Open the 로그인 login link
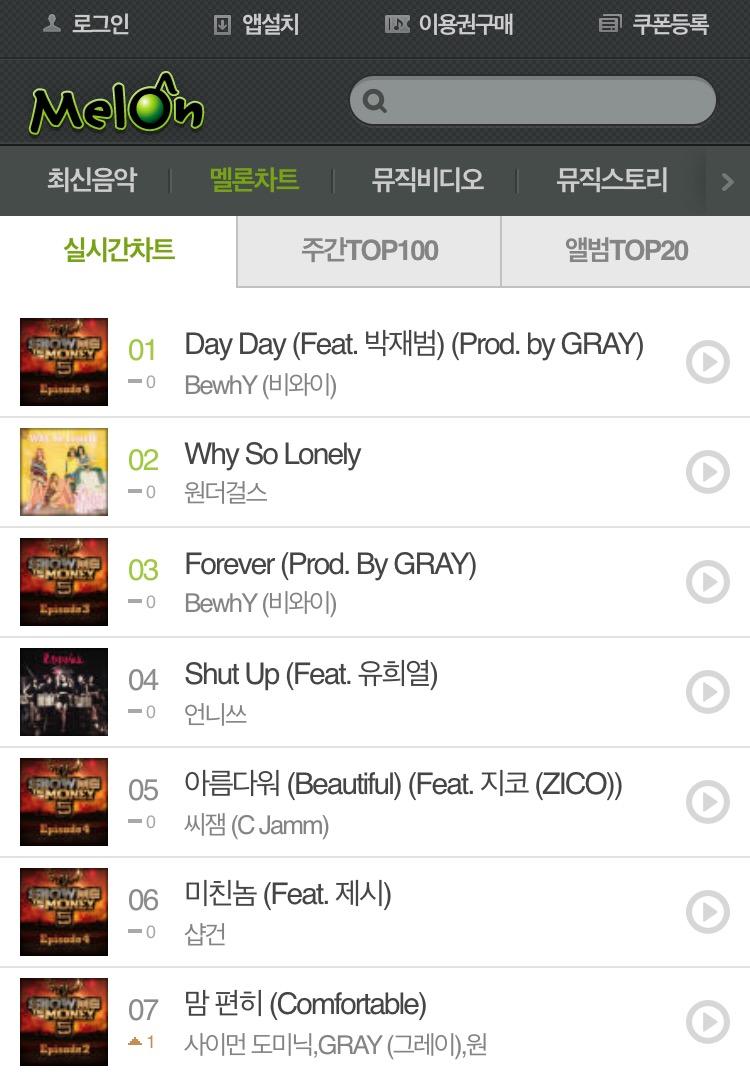 coord(87,25)
